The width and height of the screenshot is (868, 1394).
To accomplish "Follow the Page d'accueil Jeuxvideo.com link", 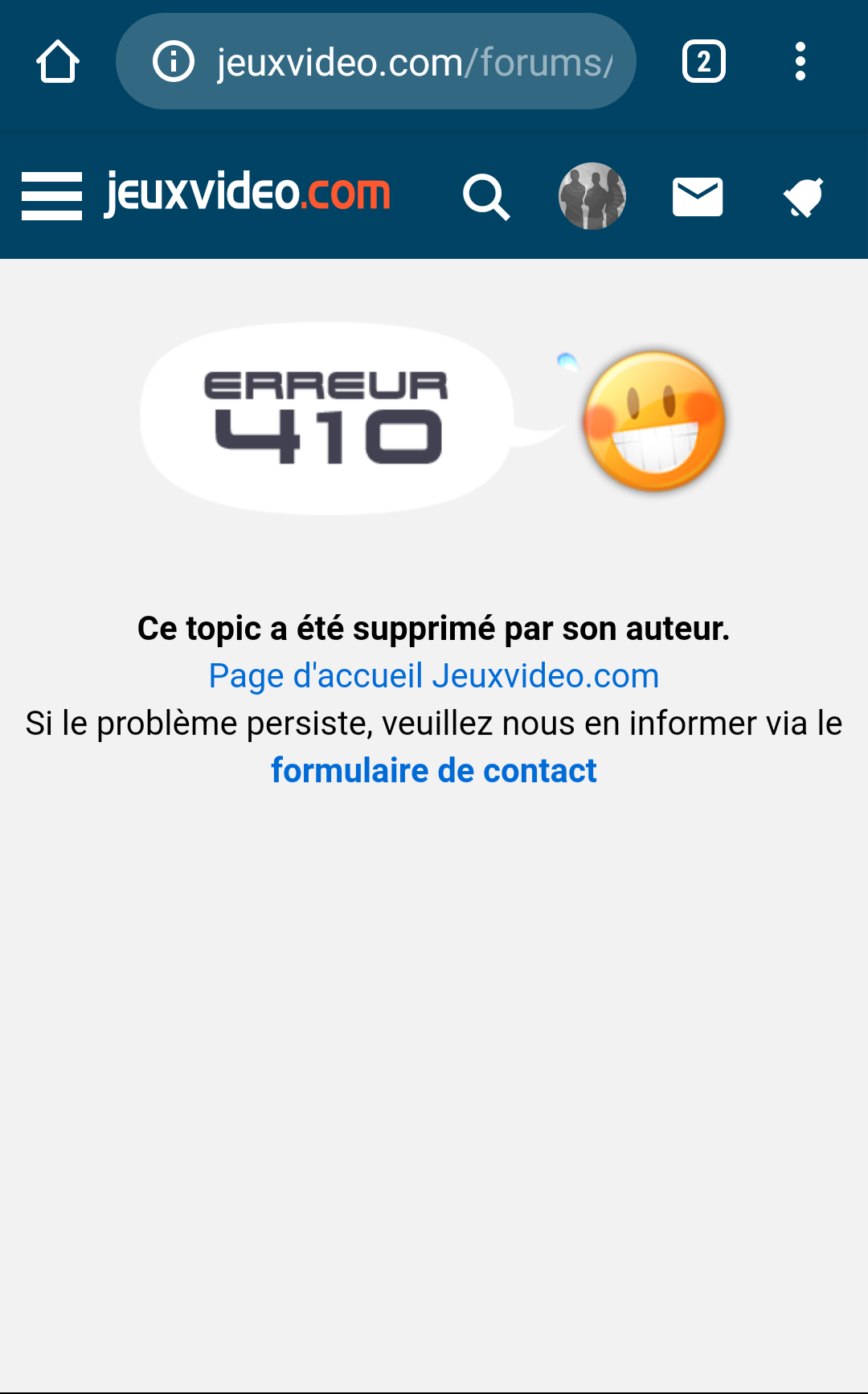I will point(434,676).
